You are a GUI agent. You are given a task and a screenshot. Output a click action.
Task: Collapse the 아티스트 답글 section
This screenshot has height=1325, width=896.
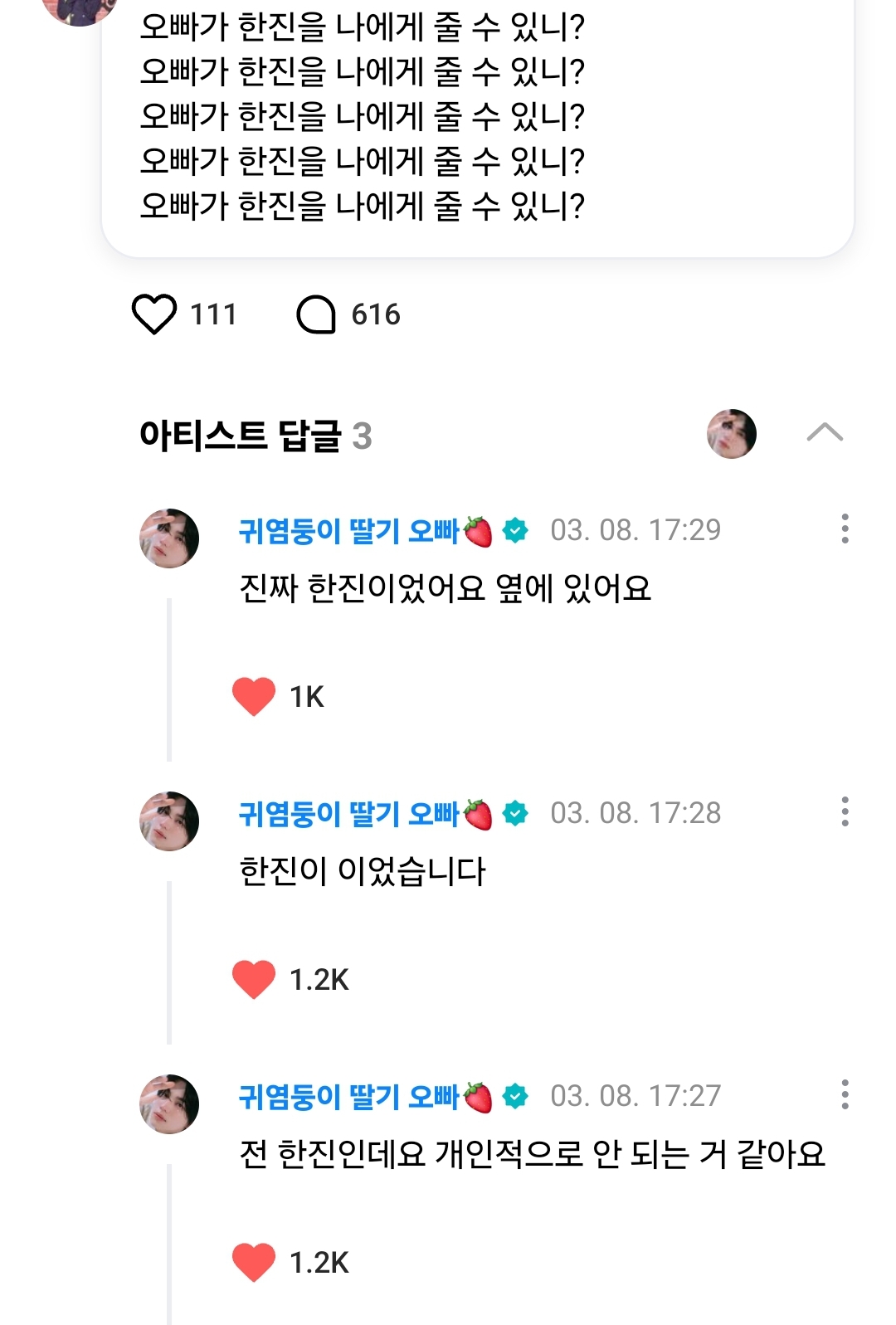coord(825,433)
